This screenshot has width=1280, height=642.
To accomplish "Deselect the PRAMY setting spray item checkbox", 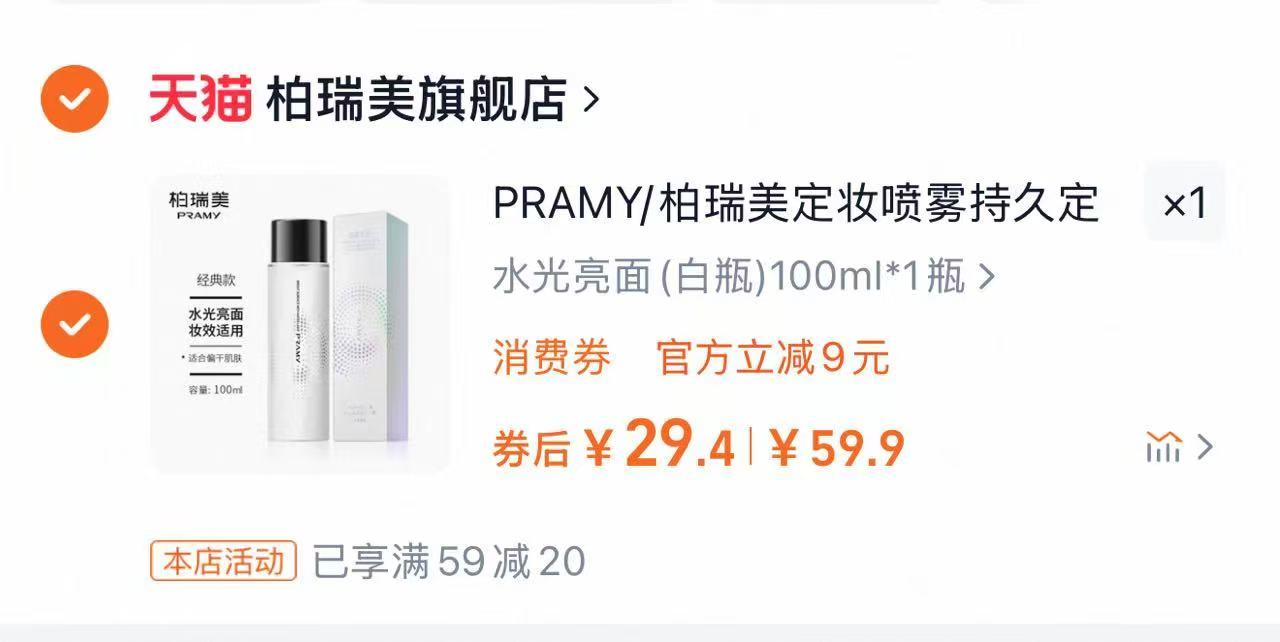I will [x=74, y=324].
